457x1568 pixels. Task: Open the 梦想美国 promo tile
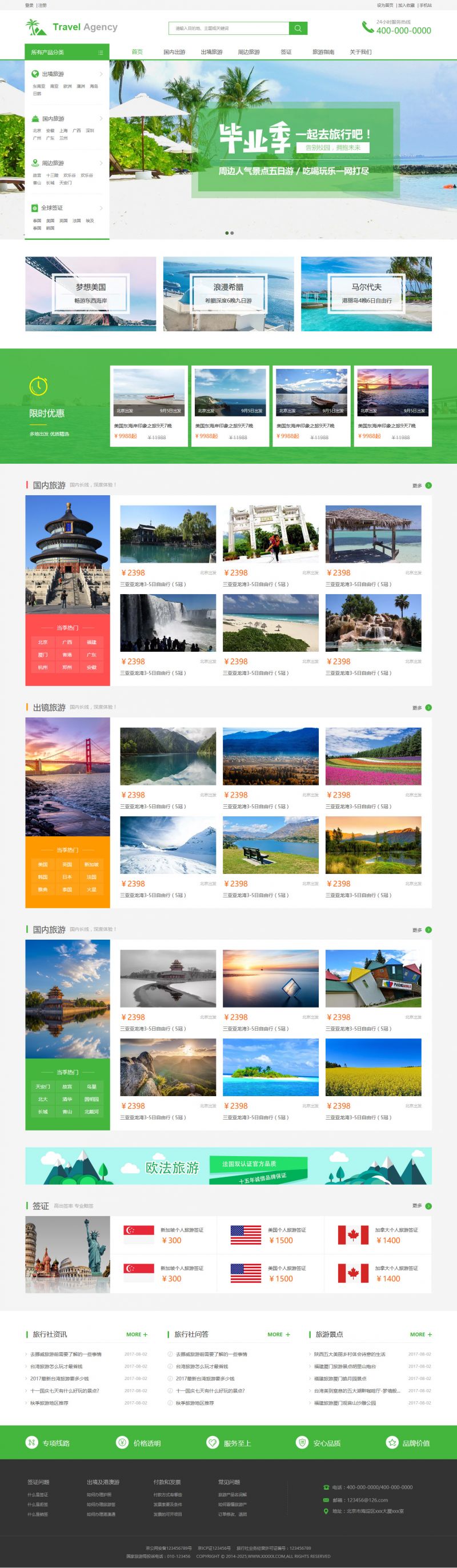pos(91,294)
